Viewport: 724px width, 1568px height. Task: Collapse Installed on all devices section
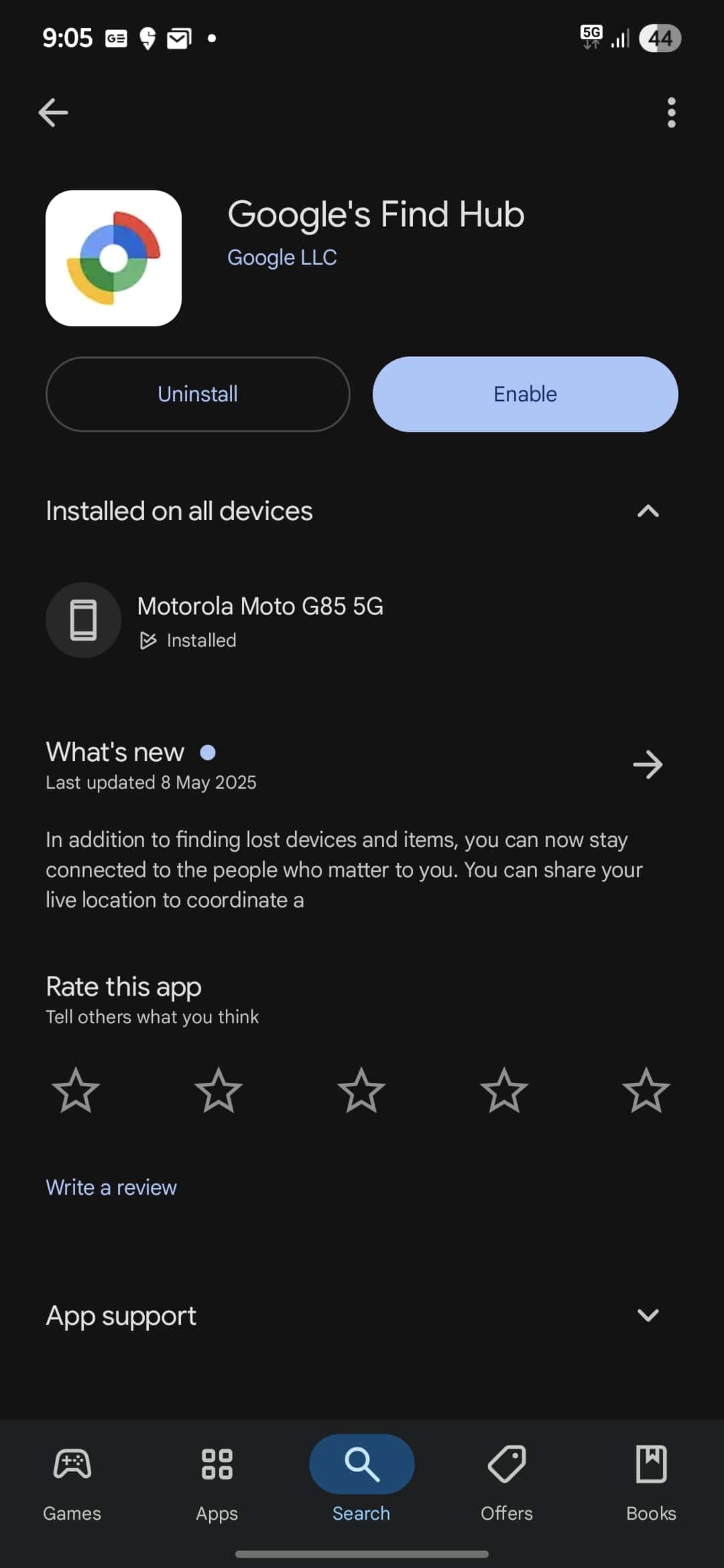648,511
